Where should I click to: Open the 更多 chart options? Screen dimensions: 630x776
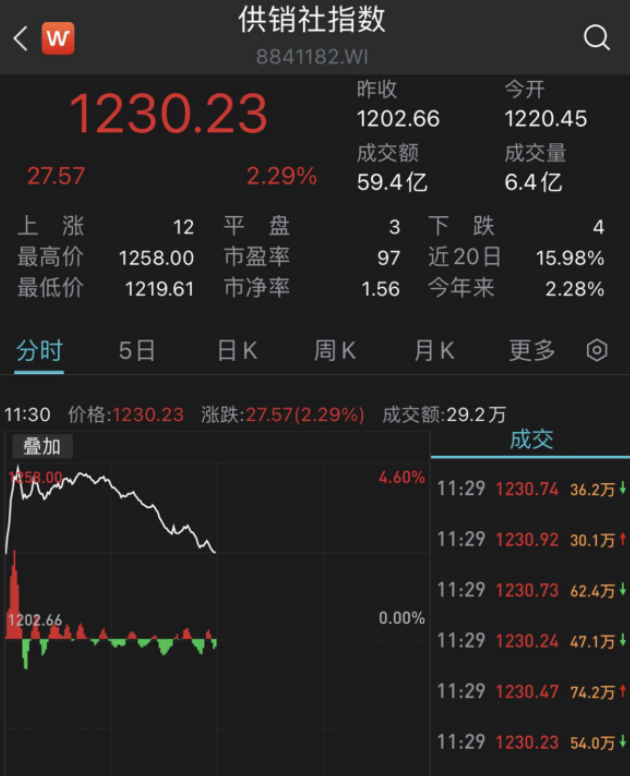(x=531, y=350)
